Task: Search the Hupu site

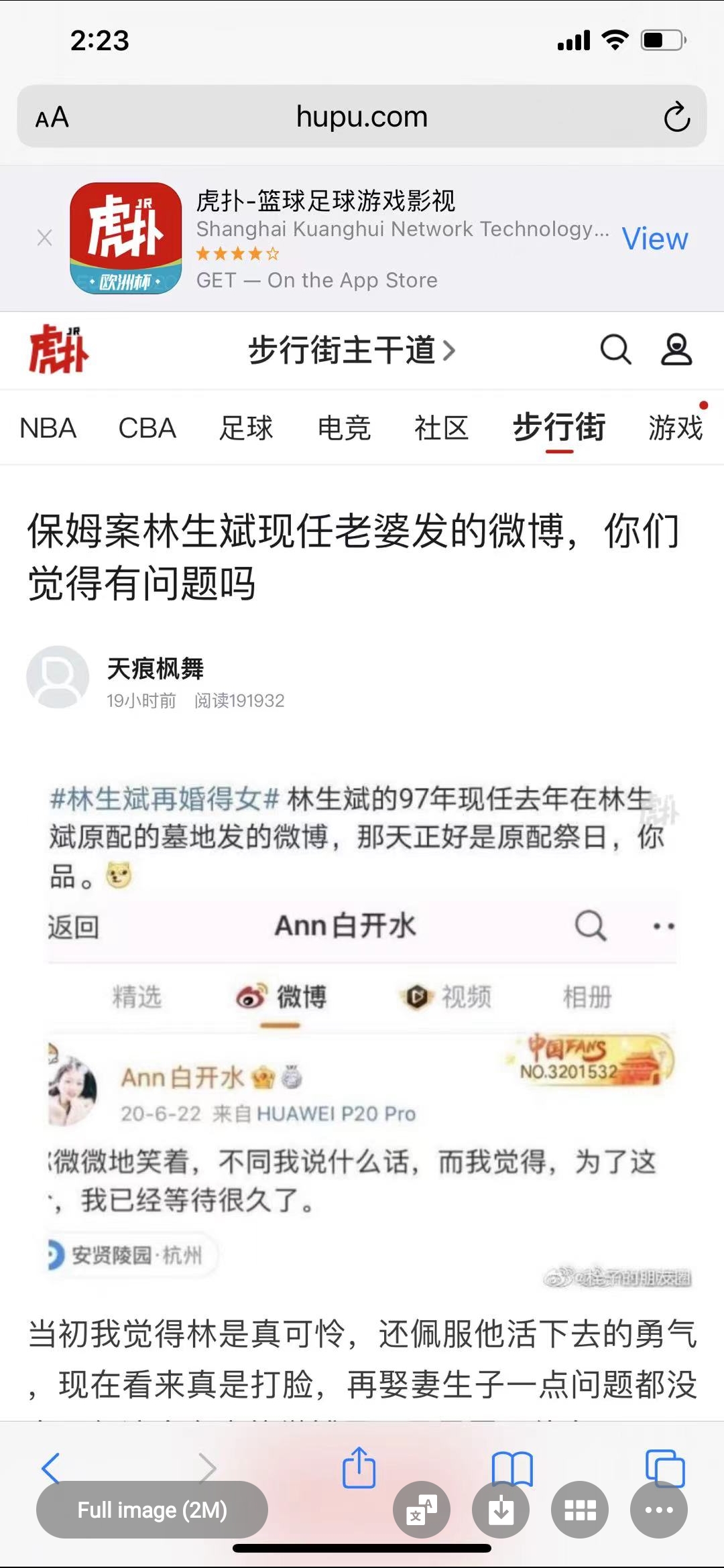Action: pos(615,350)
